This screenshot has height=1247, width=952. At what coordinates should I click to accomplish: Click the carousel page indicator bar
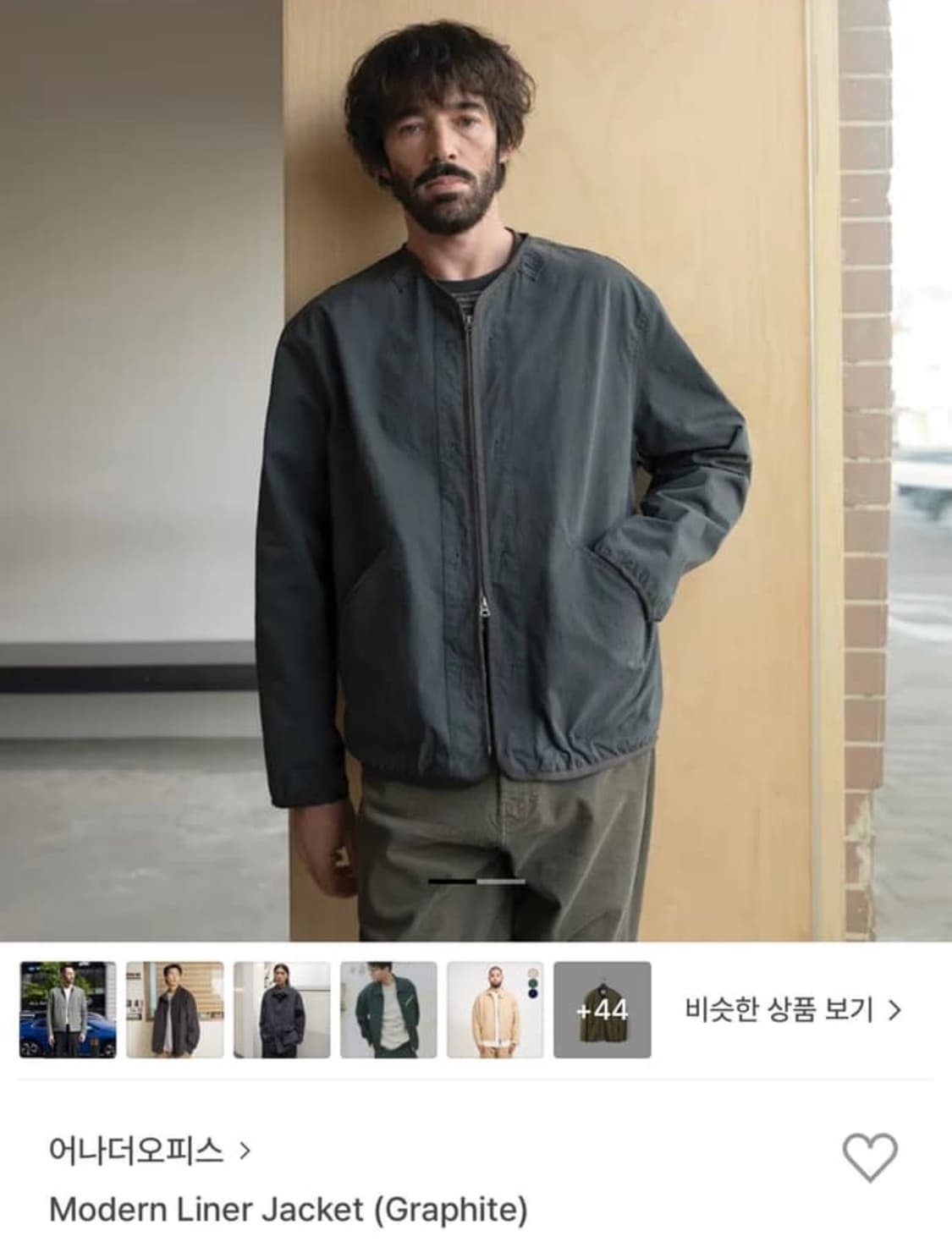pyautogui.click(x=476, y=882)
